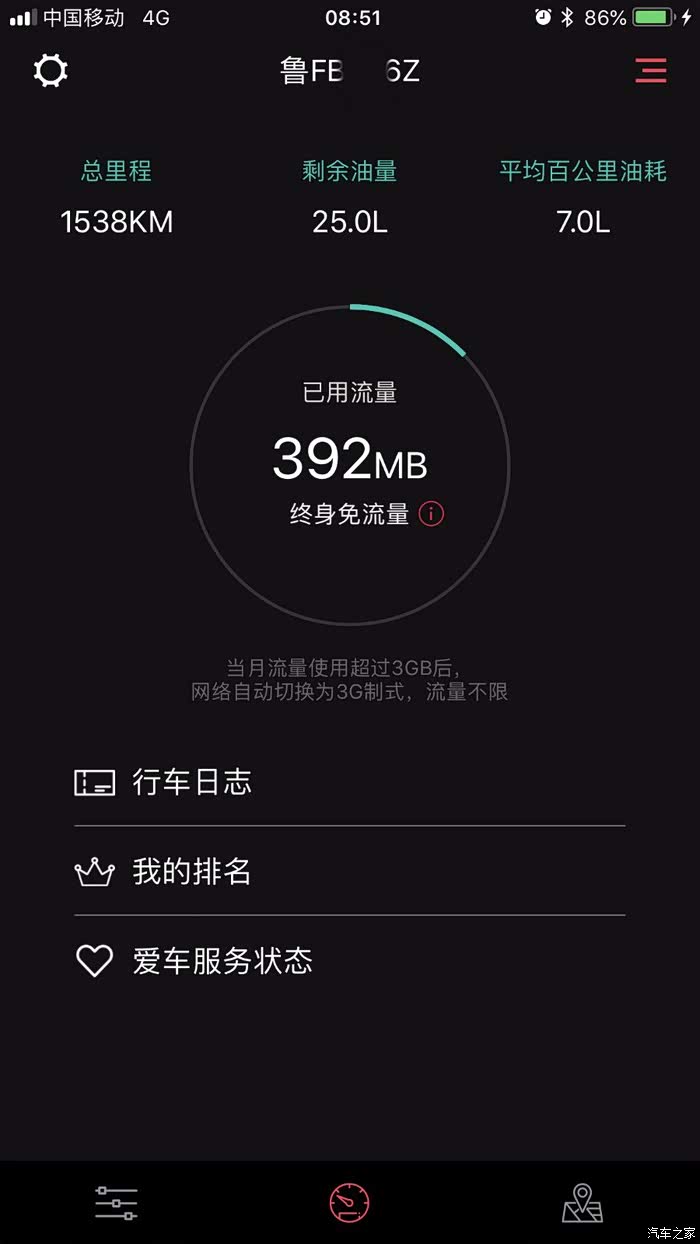
Task: Open the red hamburger menu
Action: click(650, 70)
